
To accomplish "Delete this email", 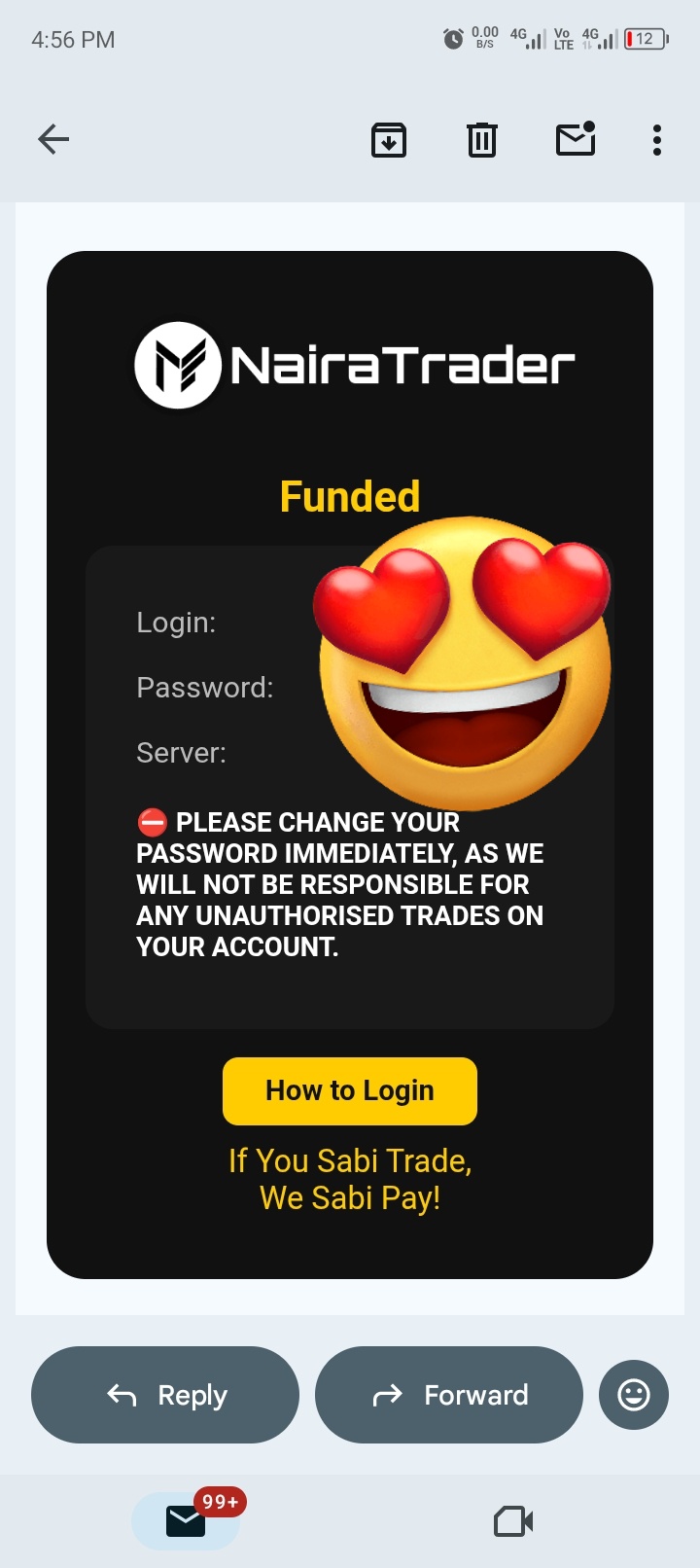I will (x=482, y=140).
